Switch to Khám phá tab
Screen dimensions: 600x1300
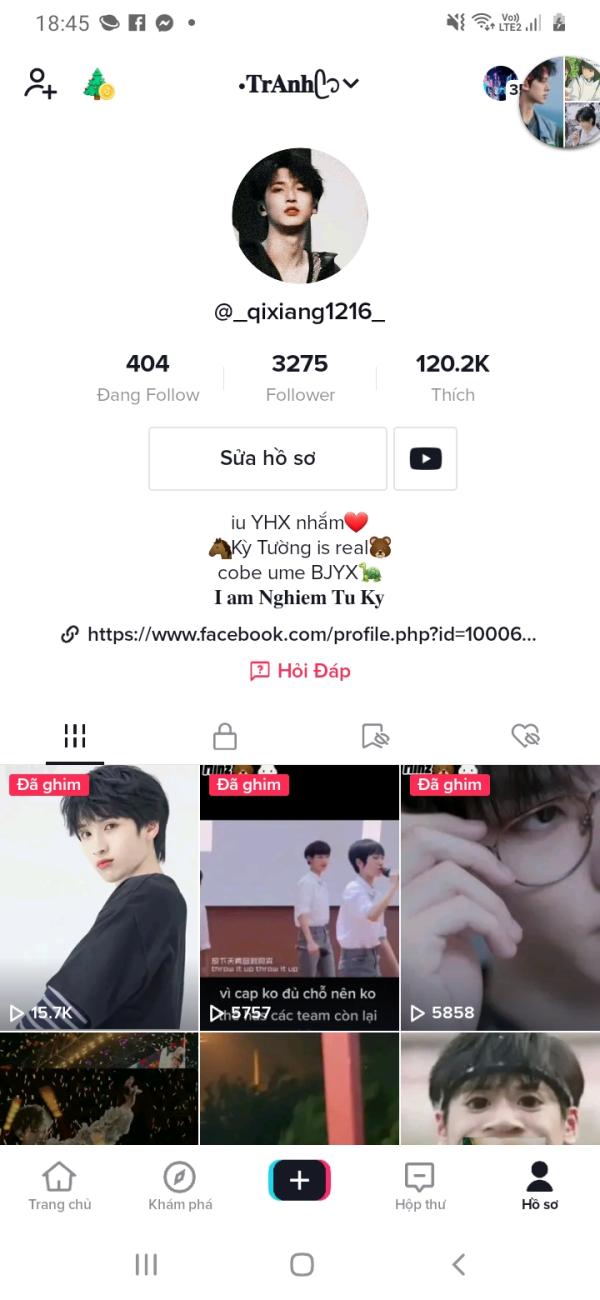(x=180, y=1186)
